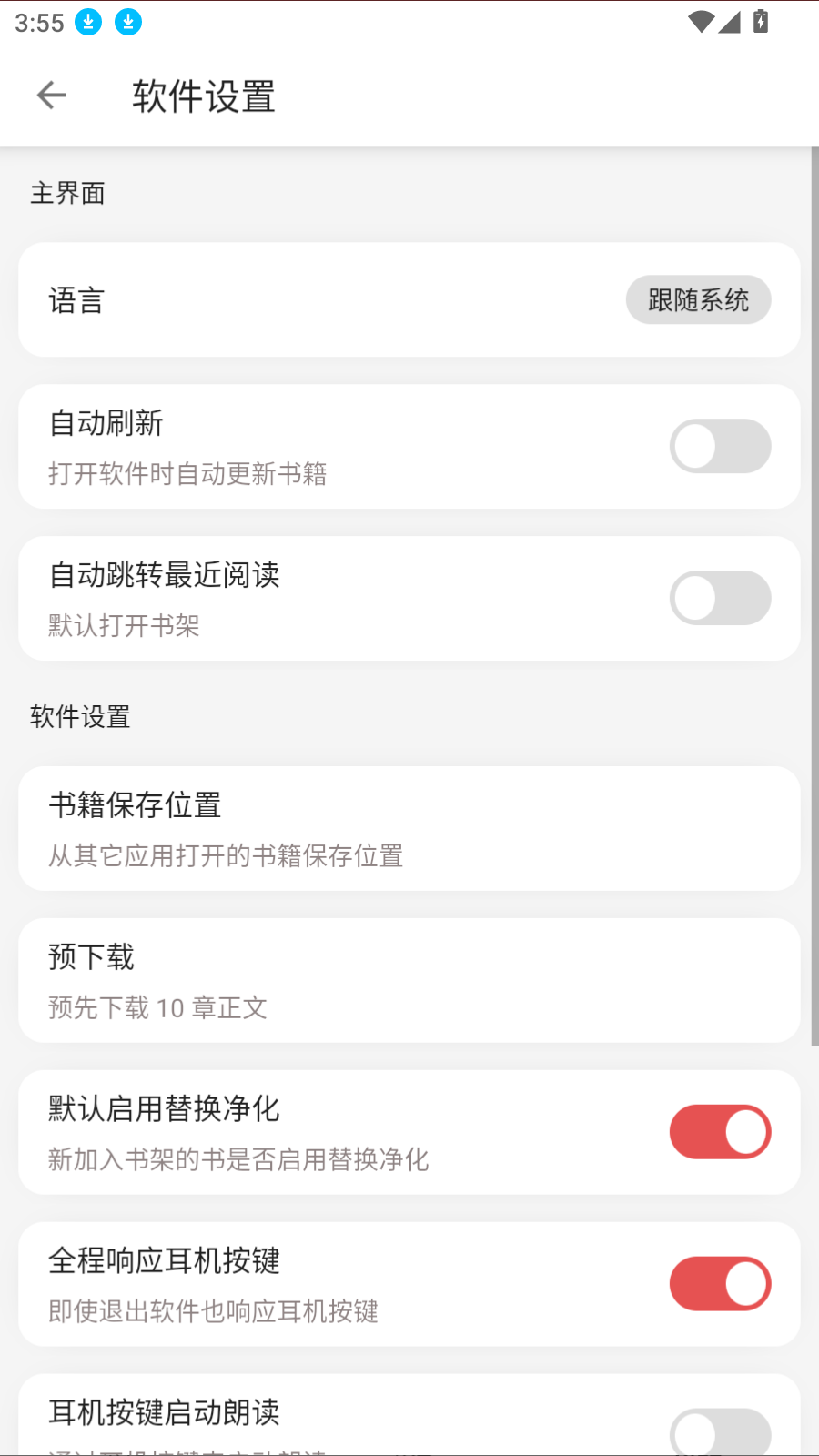Select the 语言 settings row
819x1456 pixels.
click(x=273, y=299)
